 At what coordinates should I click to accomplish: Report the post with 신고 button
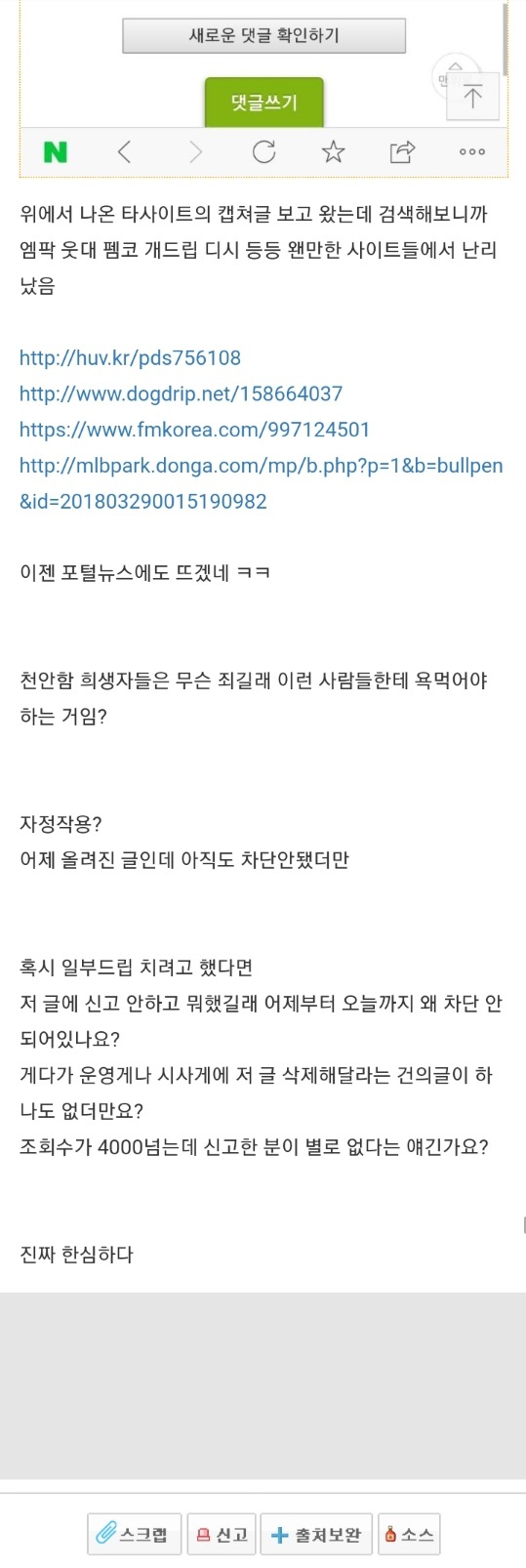[x=222, y=1534]
